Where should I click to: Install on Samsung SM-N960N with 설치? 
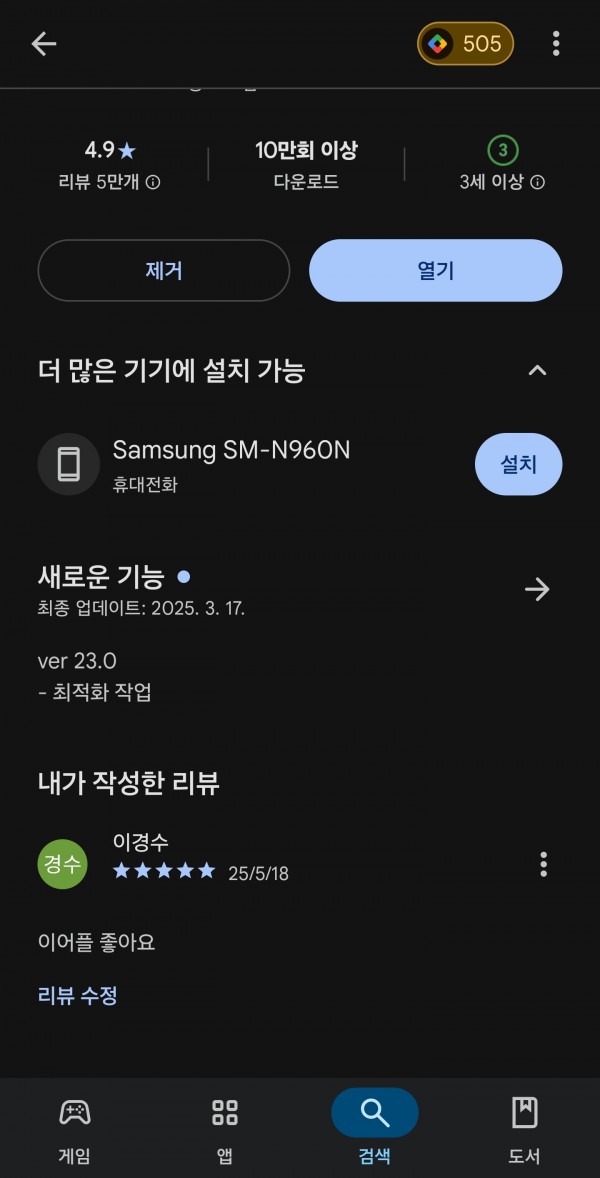518,464
